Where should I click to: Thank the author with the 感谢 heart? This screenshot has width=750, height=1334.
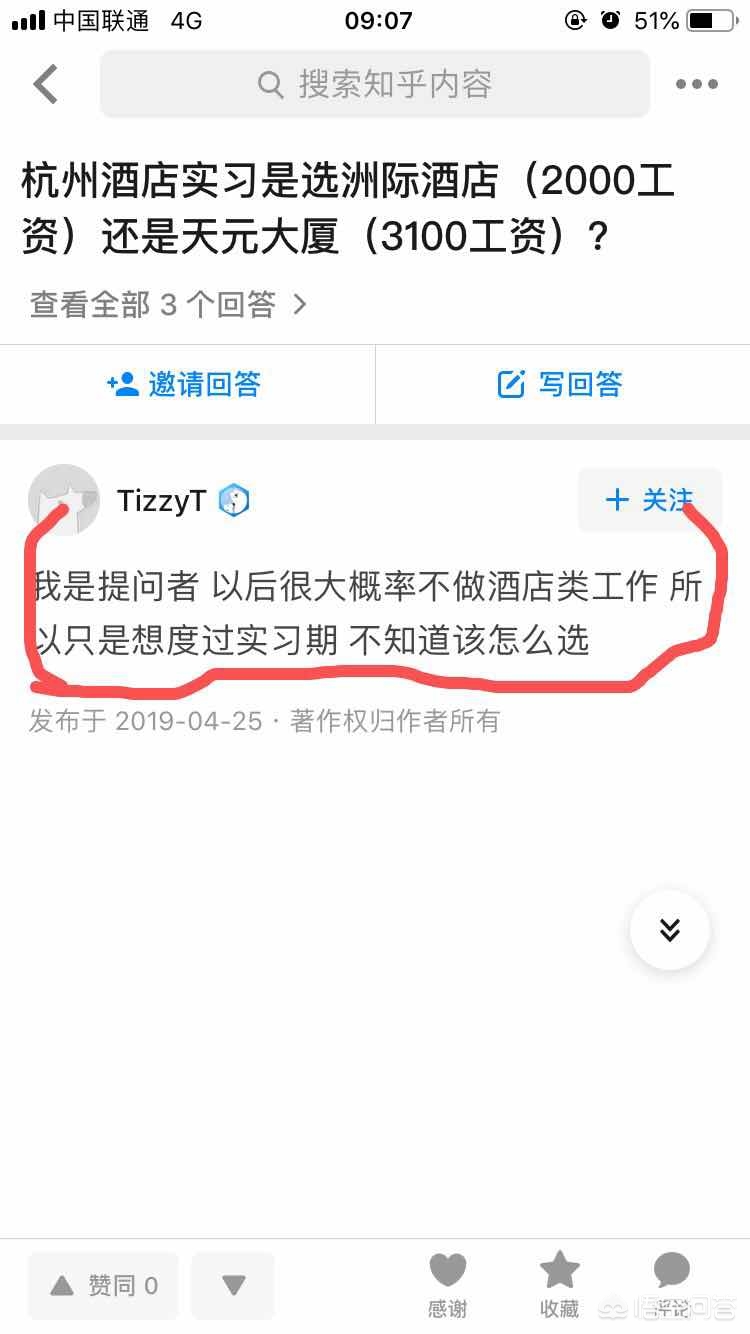point(447,1284)
